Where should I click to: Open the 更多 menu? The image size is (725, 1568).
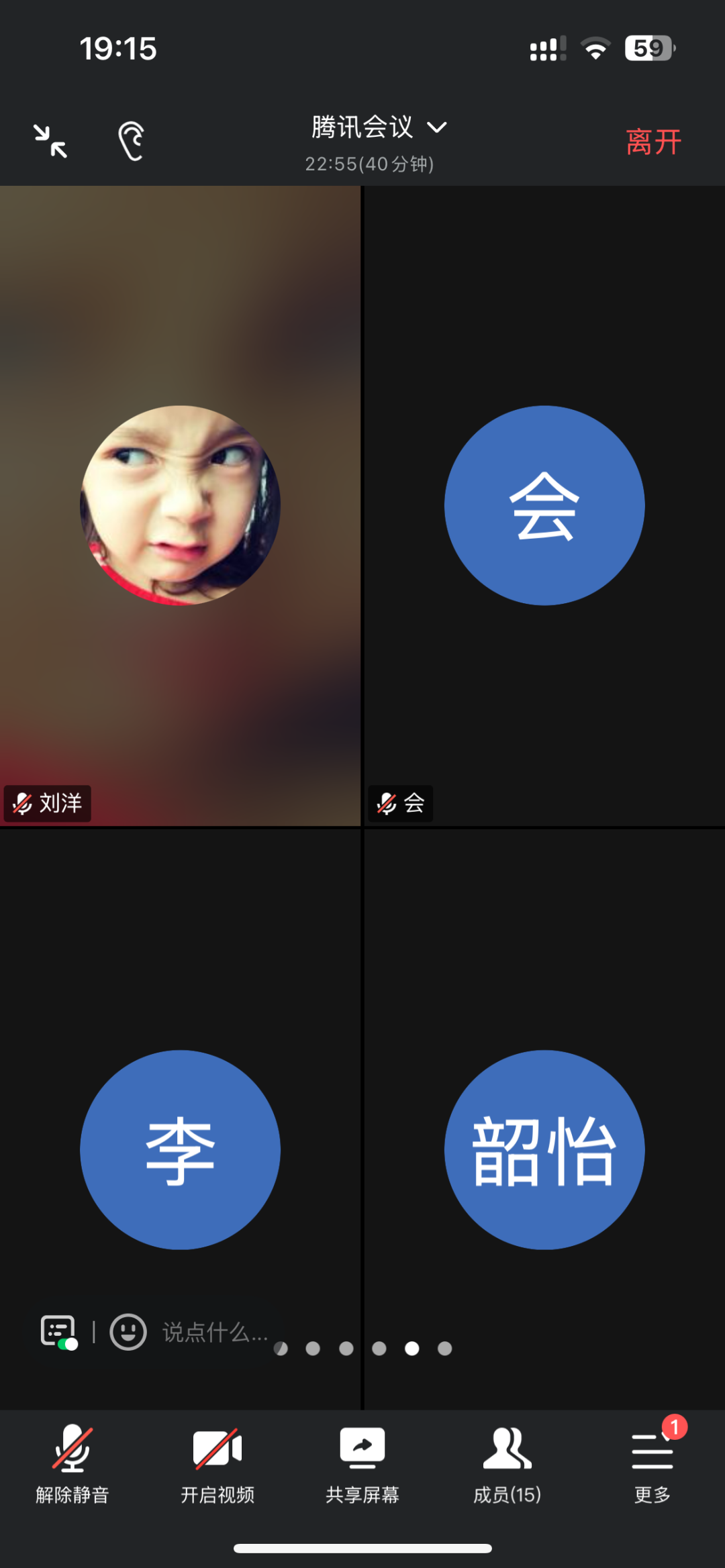652,1465
